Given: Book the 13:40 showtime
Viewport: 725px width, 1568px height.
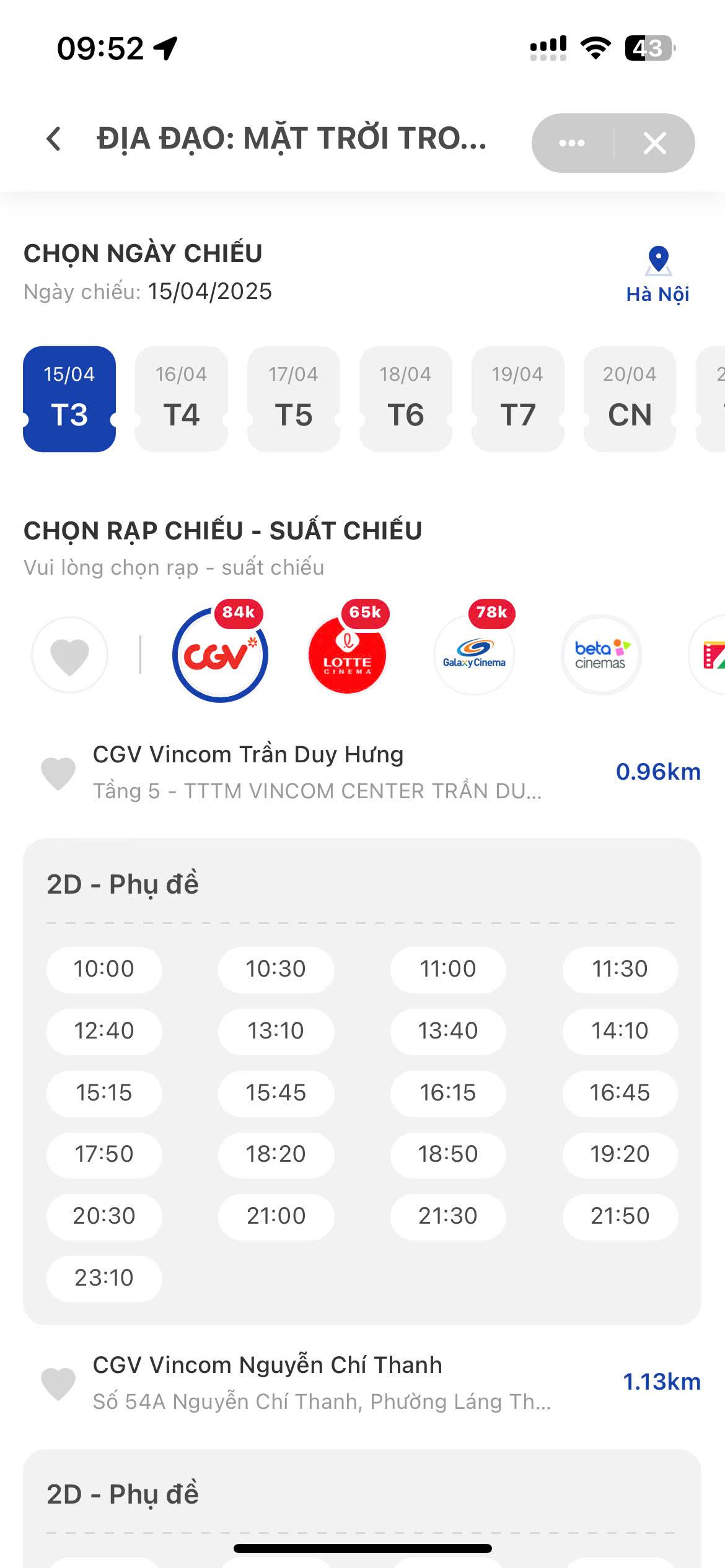Looking at the screenshot, I should 448,1031.
